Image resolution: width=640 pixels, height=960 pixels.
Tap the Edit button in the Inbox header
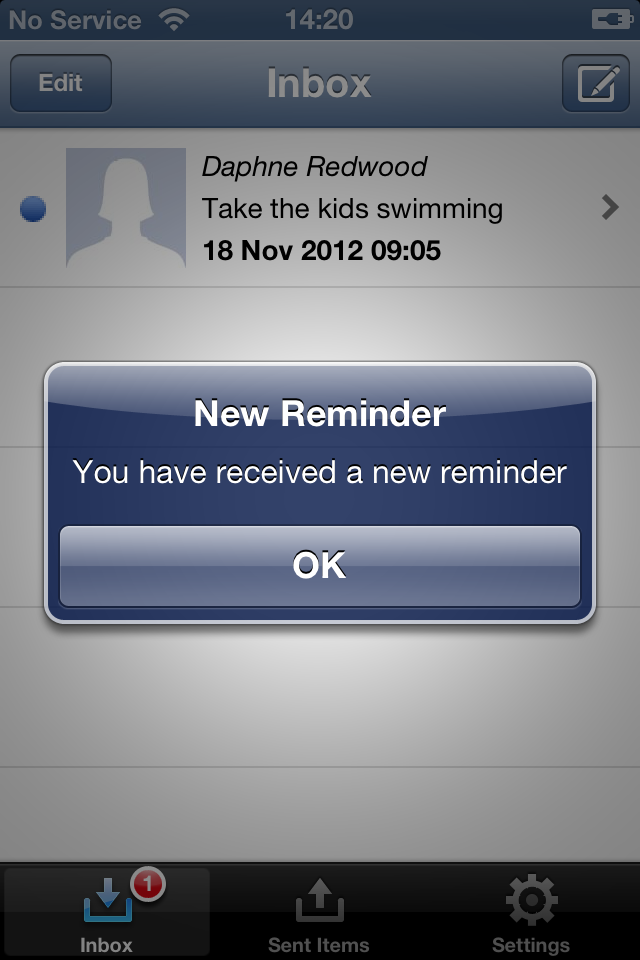tap(61, 83)
